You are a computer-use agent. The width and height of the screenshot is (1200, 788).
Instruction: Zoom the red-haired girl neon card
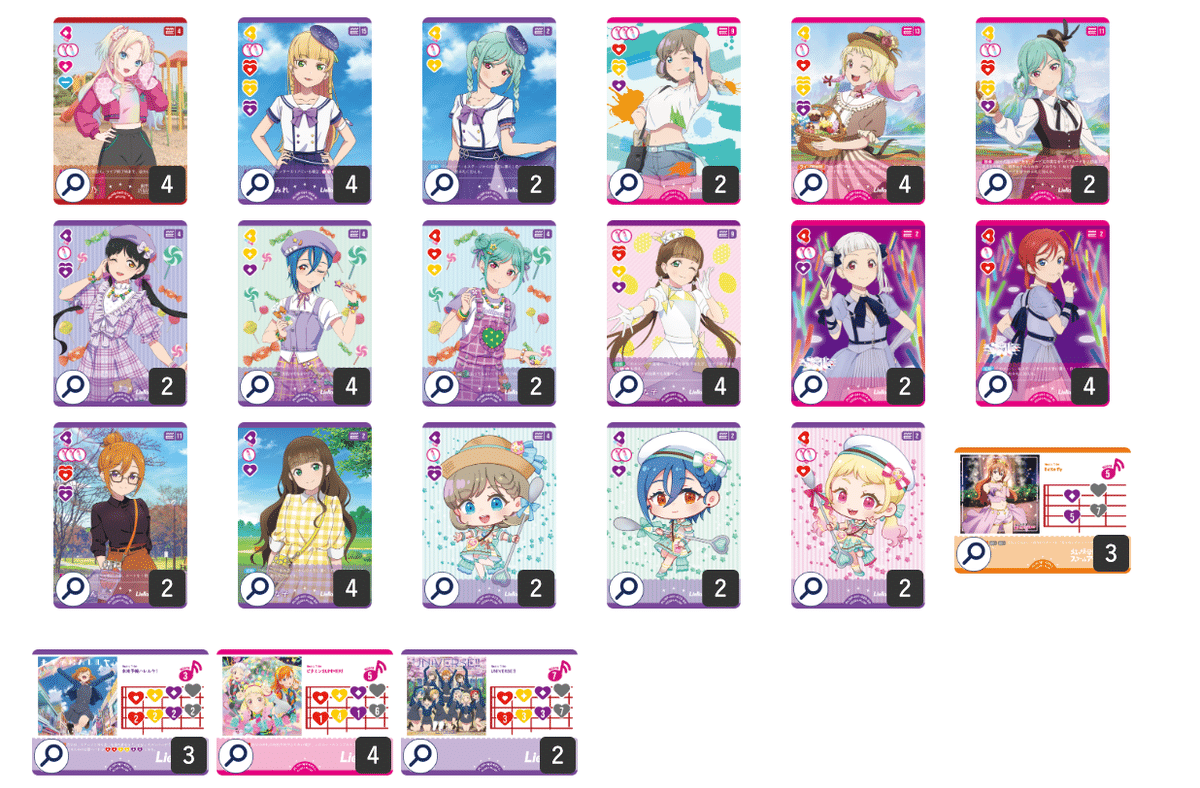point(997,385)
